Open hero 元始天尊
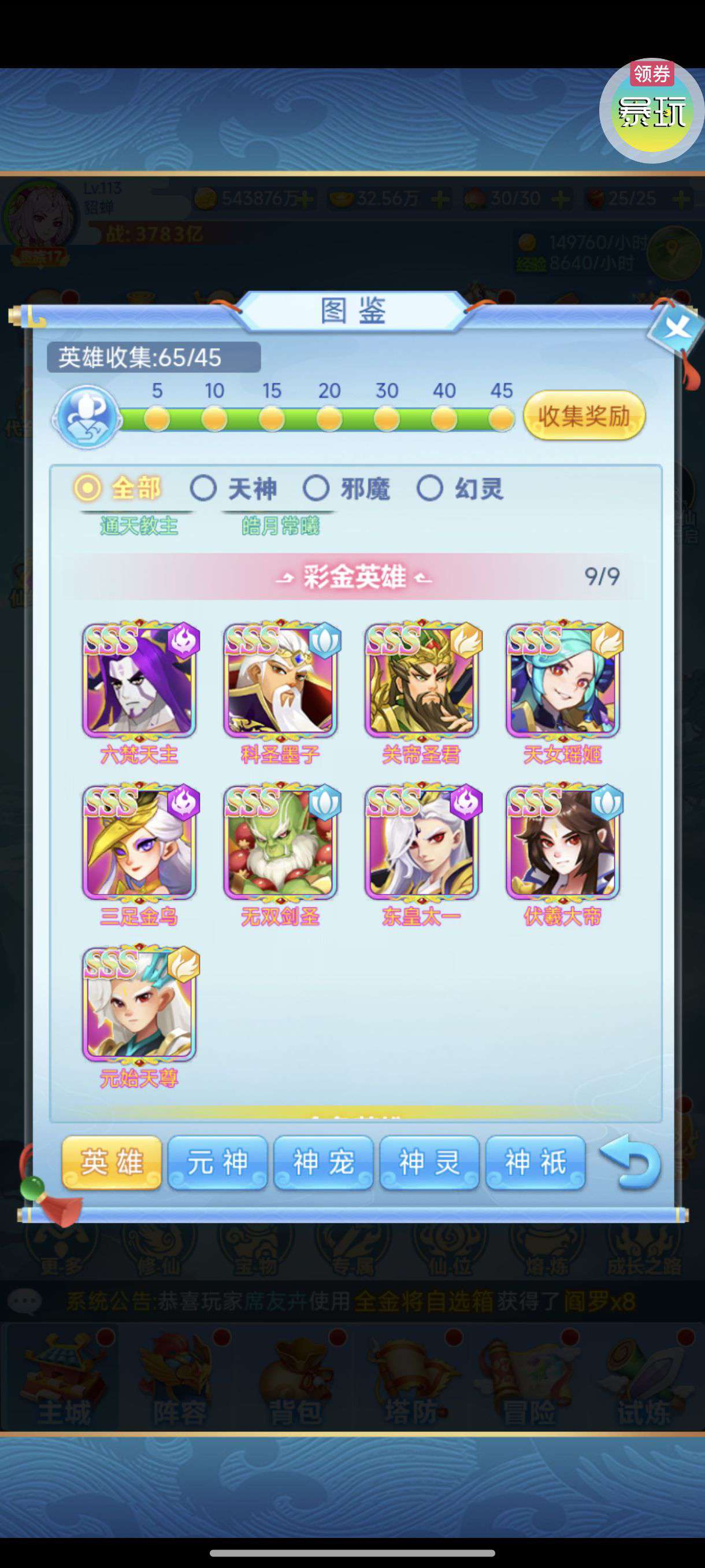The height and width of the screenshot is (1568, 705). tap(139, 1005)
